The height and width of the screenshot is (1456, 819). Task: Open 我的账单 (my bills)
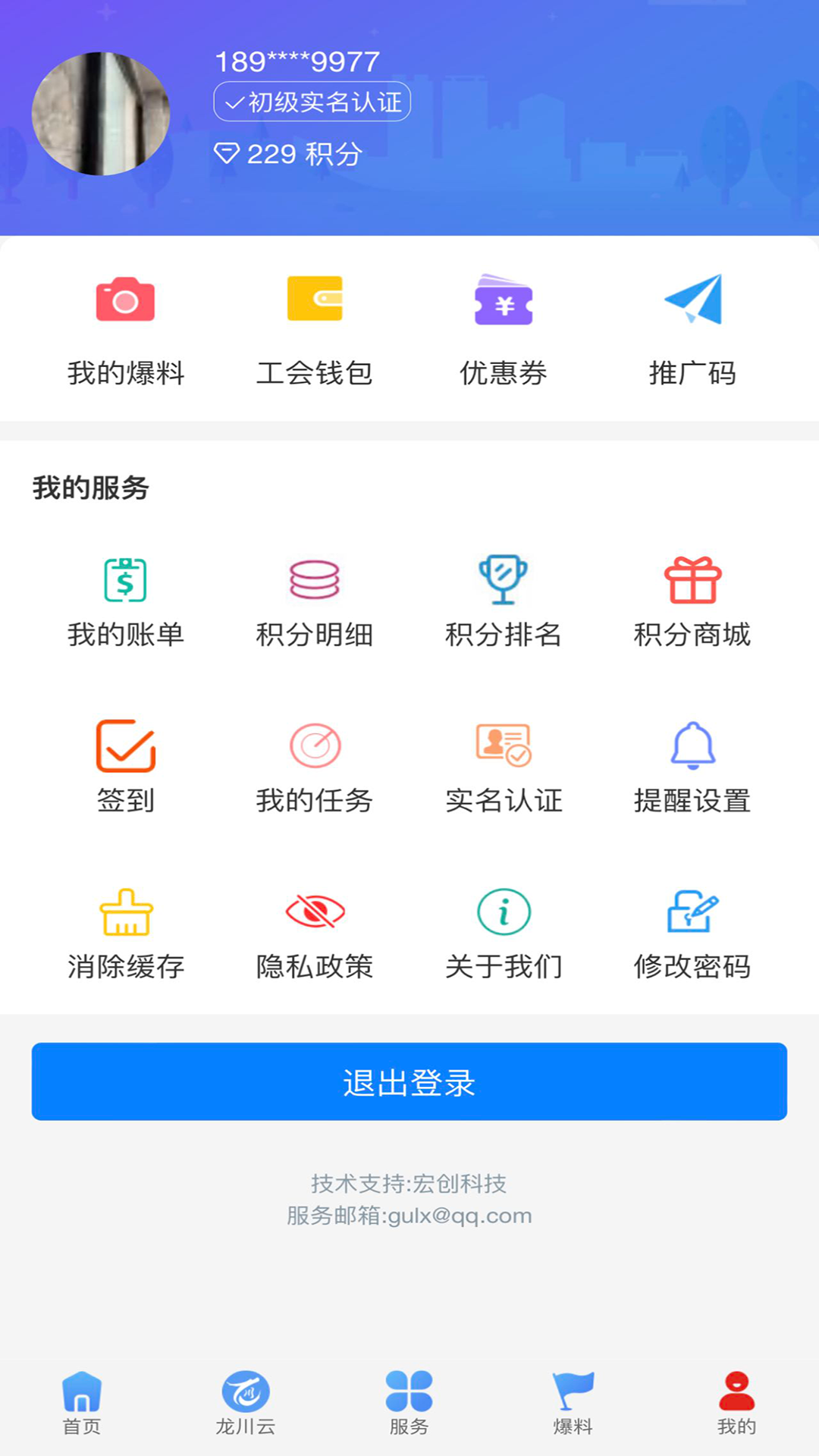coord(125,601)
